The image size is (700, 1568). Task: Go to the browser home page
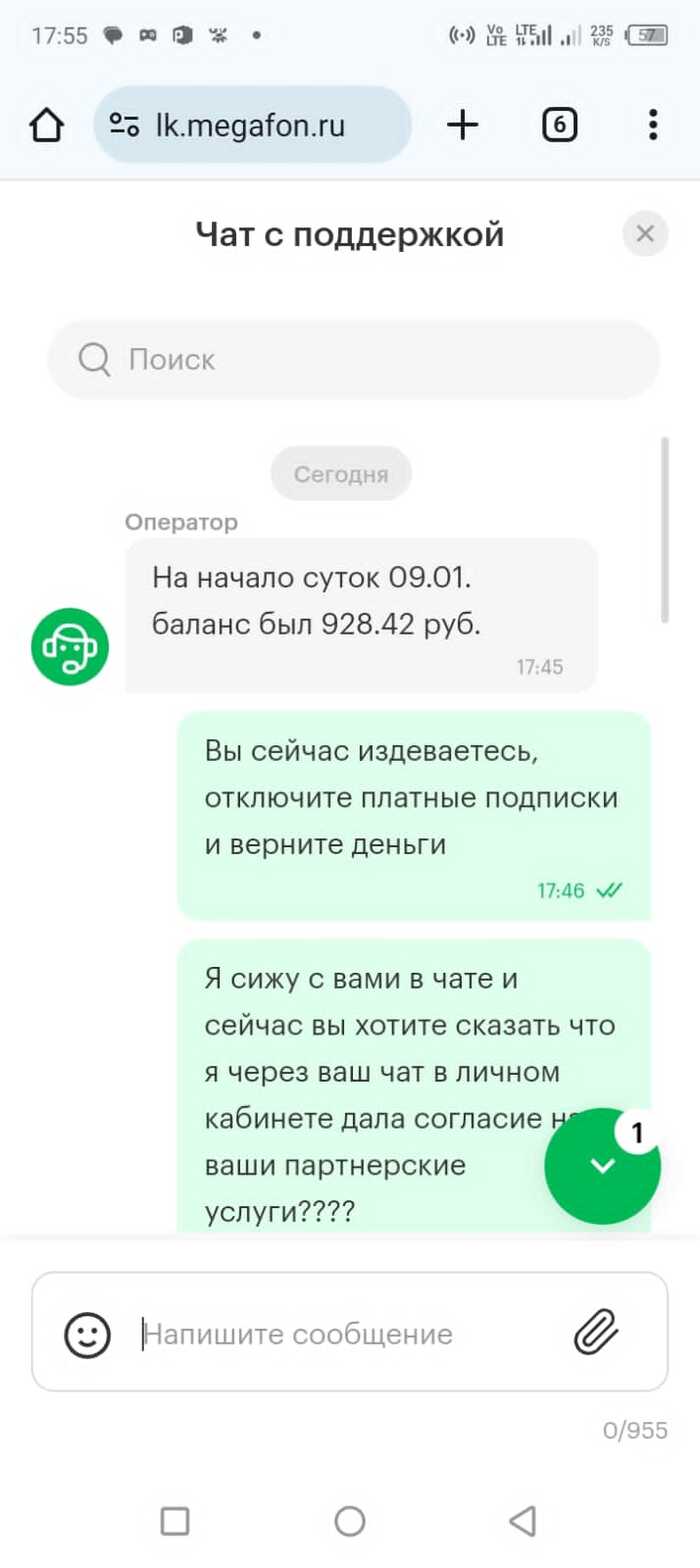46,125
